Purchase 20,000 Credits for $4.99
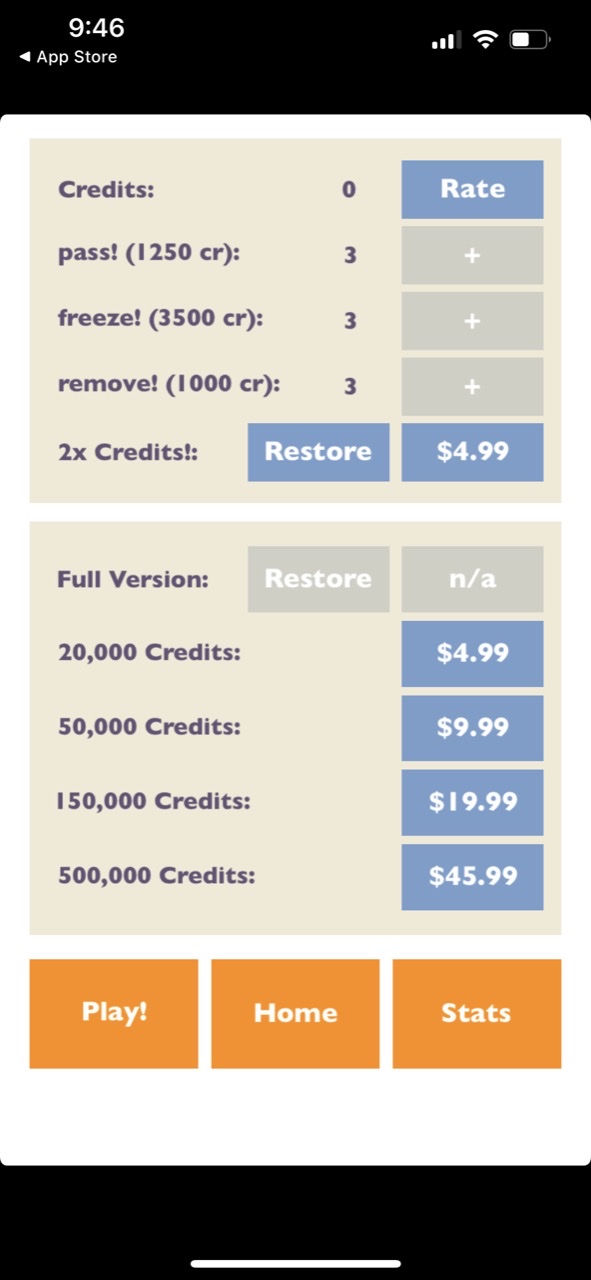Screen dimensions: 591x1280 [472, 653]
